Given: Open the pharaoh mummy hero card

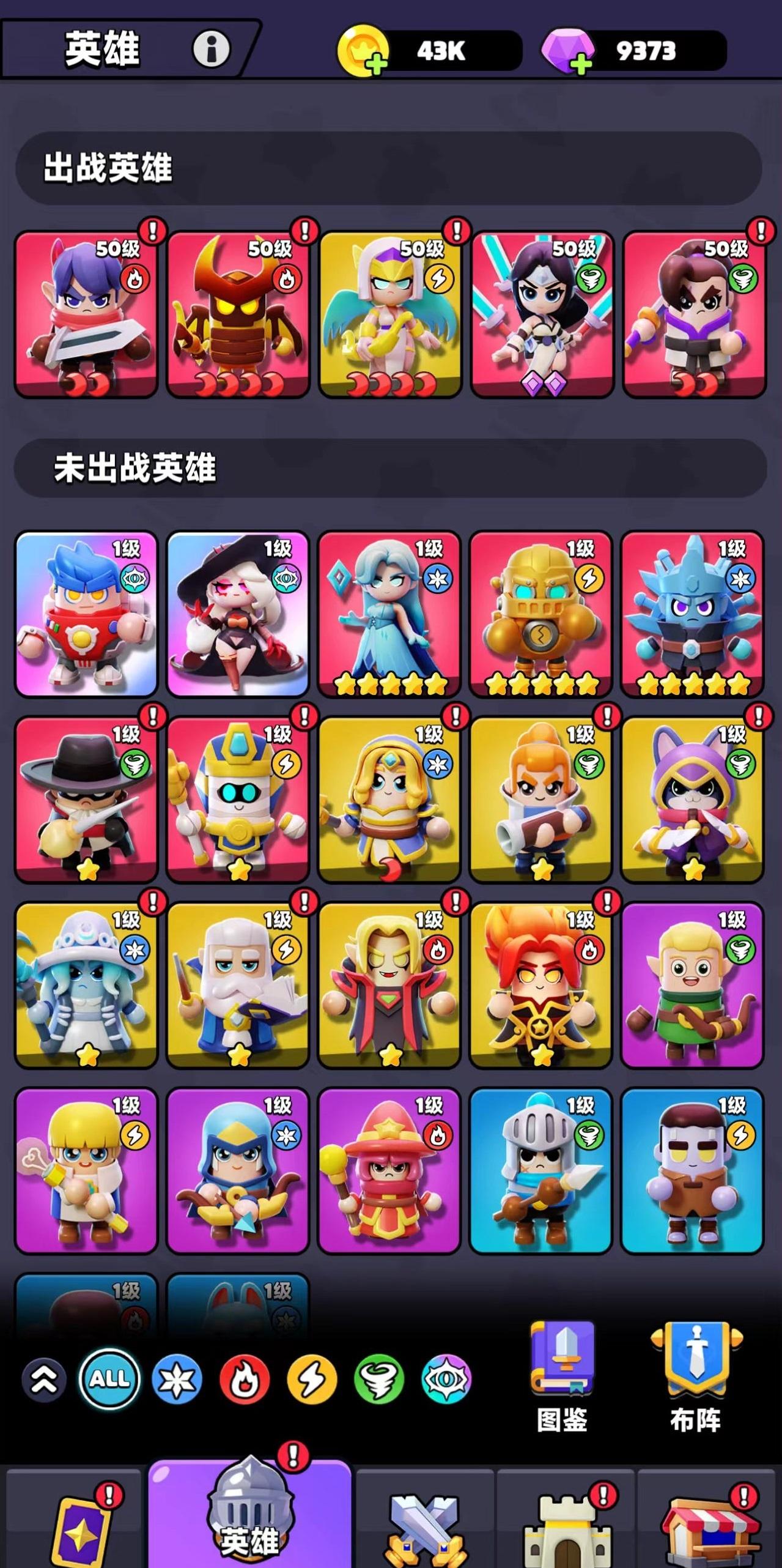Looking at the screenshot, I should coord(238,799).
